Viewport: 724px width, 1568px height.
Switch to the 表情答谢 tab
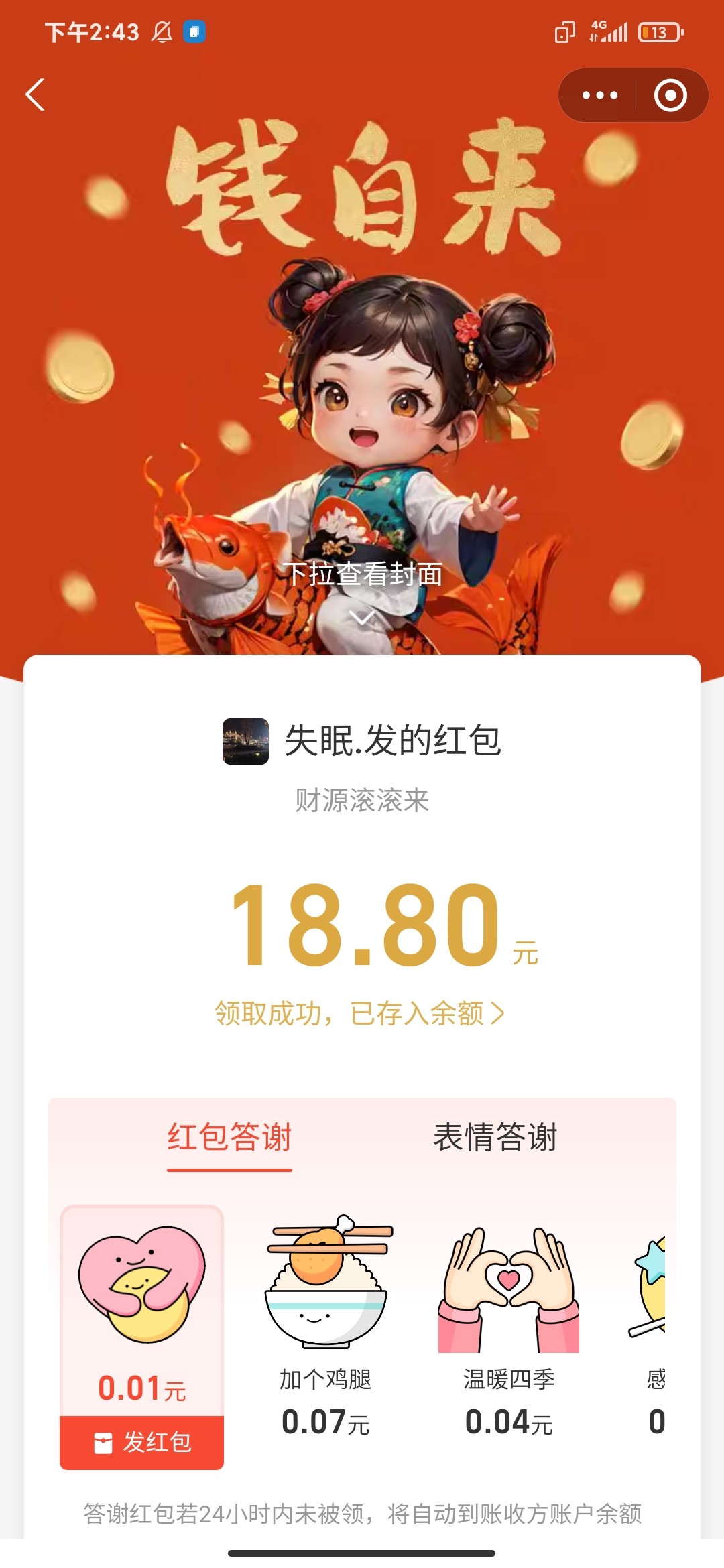(495, 1137)
